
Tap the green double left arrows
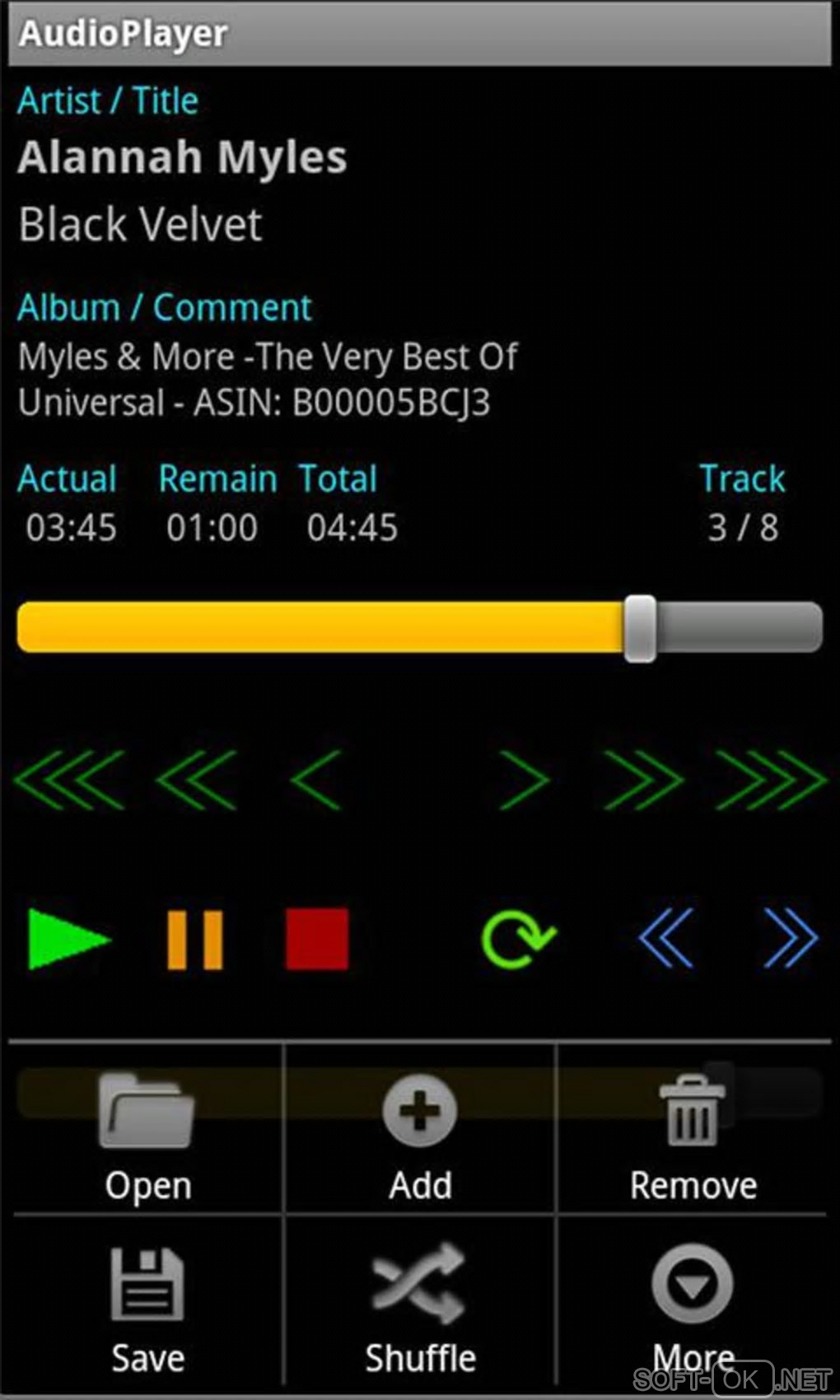pos(197,779)
